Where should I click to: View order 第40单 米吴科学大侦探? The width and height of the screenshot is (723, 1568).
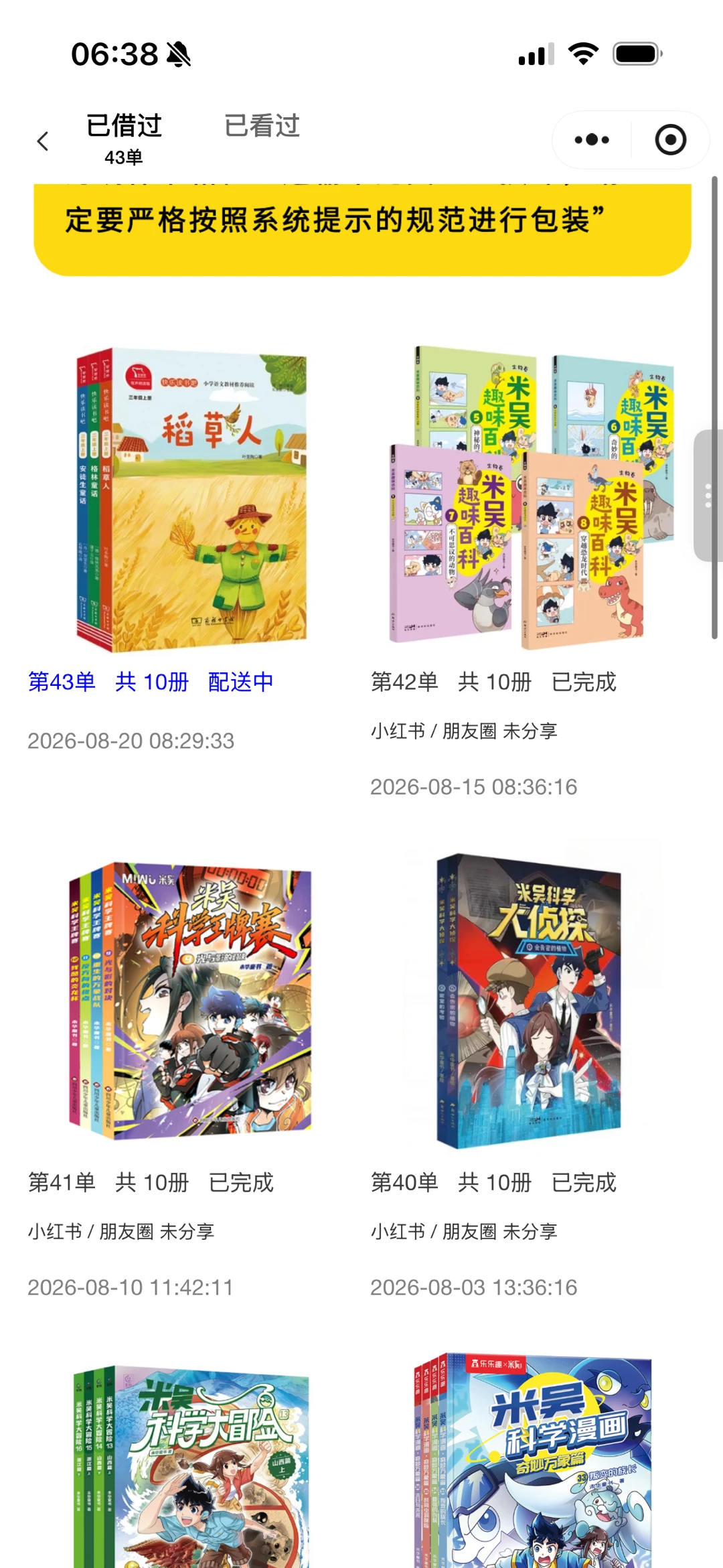530,1001
